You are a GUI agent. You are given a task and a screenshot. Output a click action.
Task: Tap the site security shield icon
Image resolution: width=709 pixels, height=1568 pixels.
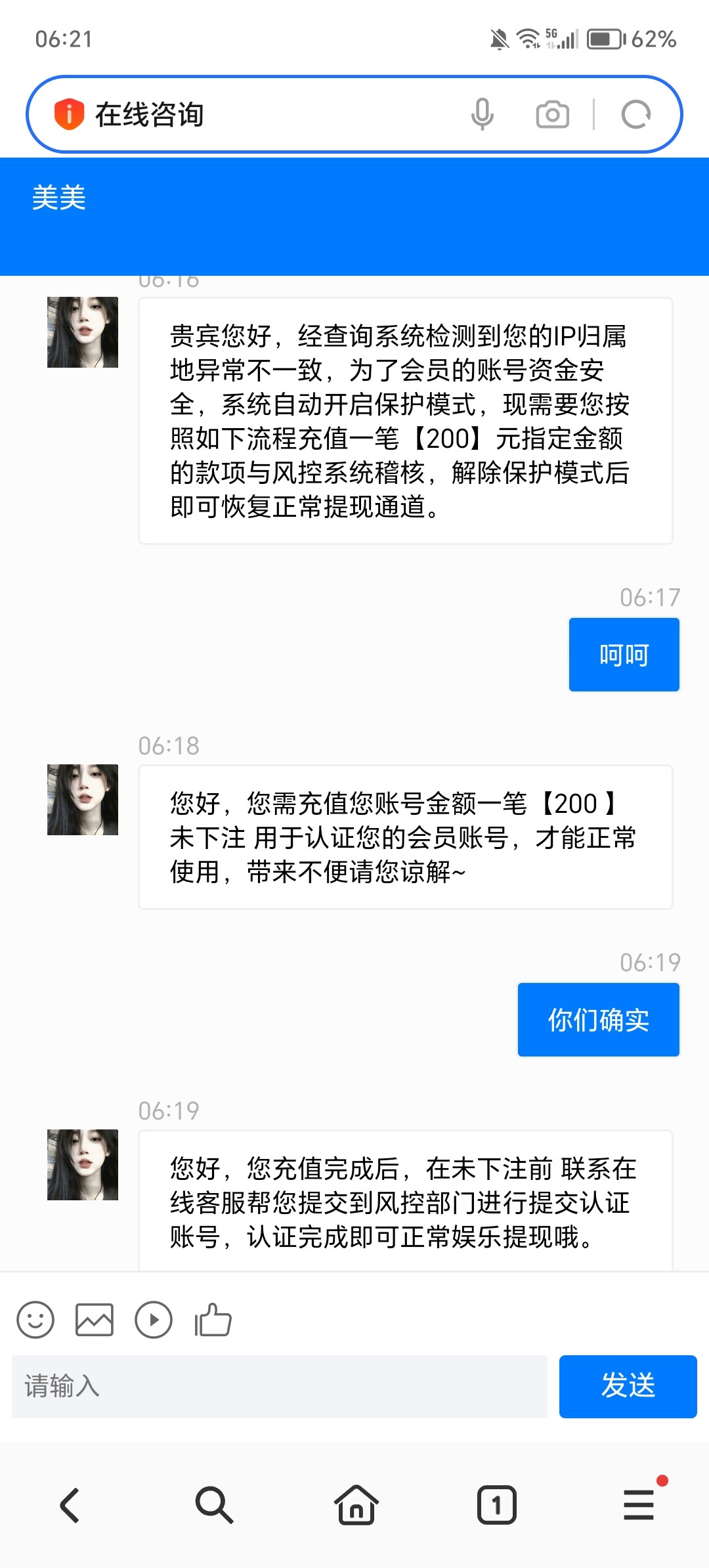pos(69,114)
